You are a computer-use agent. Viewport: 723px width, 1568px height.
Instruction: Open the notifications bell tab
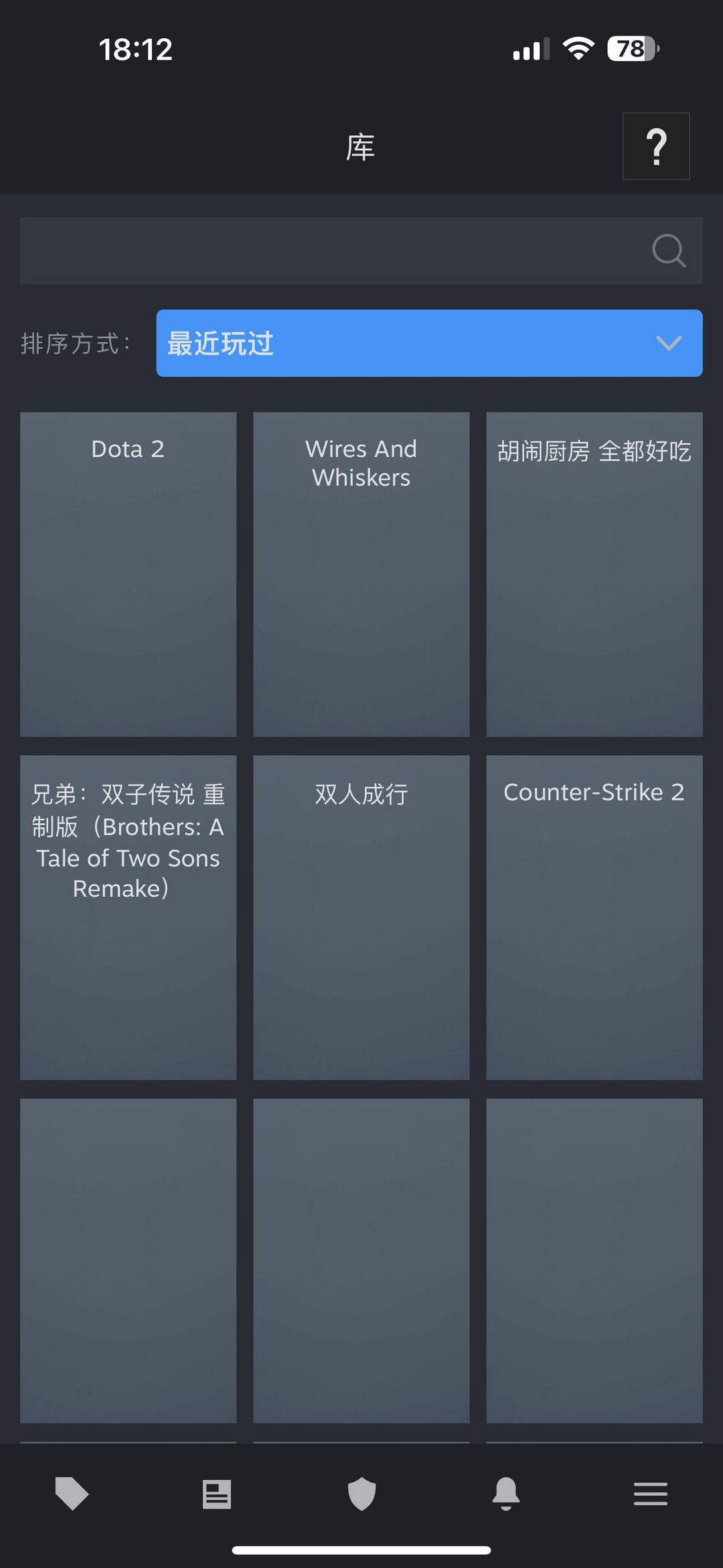coord(506,1494)
